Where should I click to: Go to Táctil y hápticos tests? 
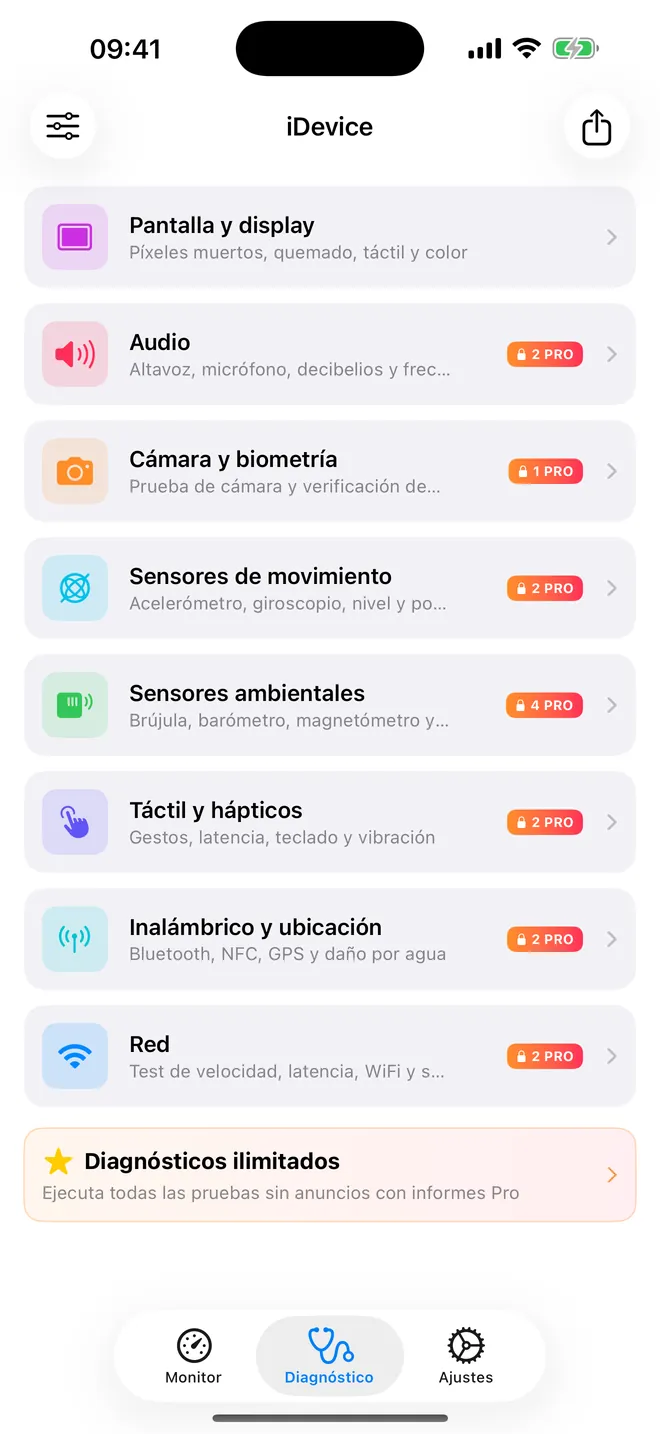(330, 822)
